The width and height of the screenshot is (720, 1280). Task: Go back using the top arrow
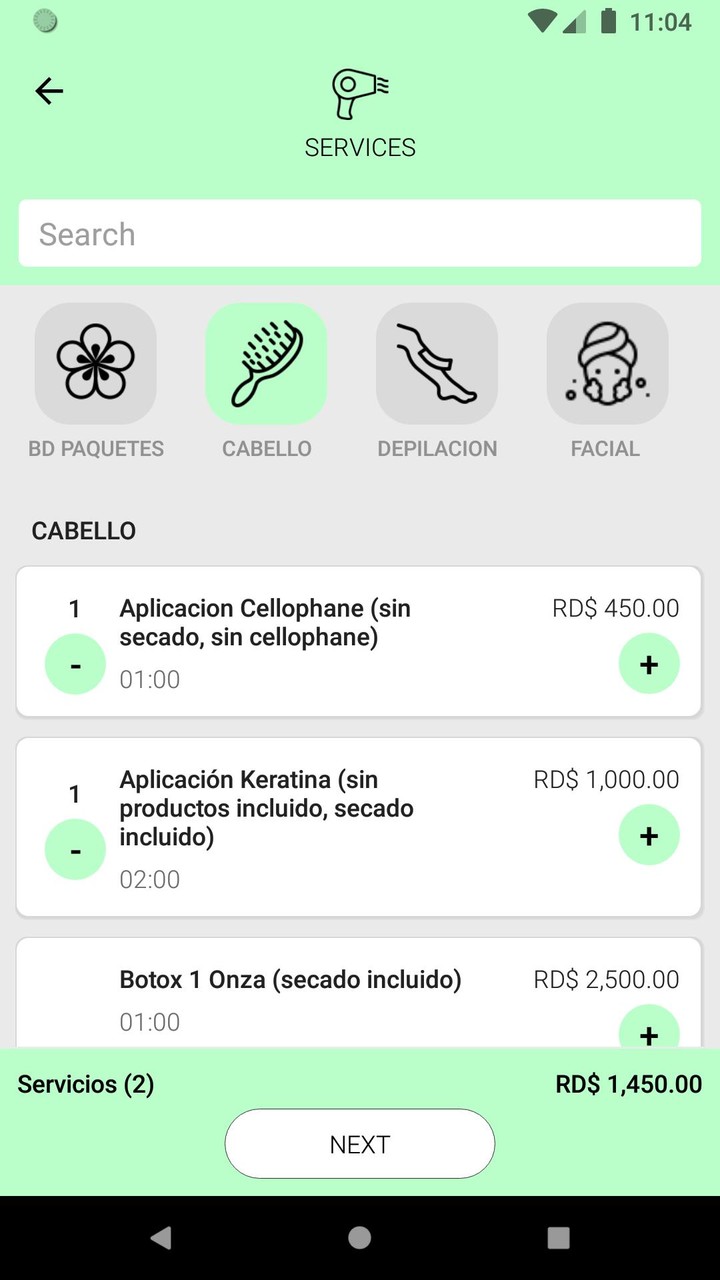pyautogui.click(x=49, y=91)
